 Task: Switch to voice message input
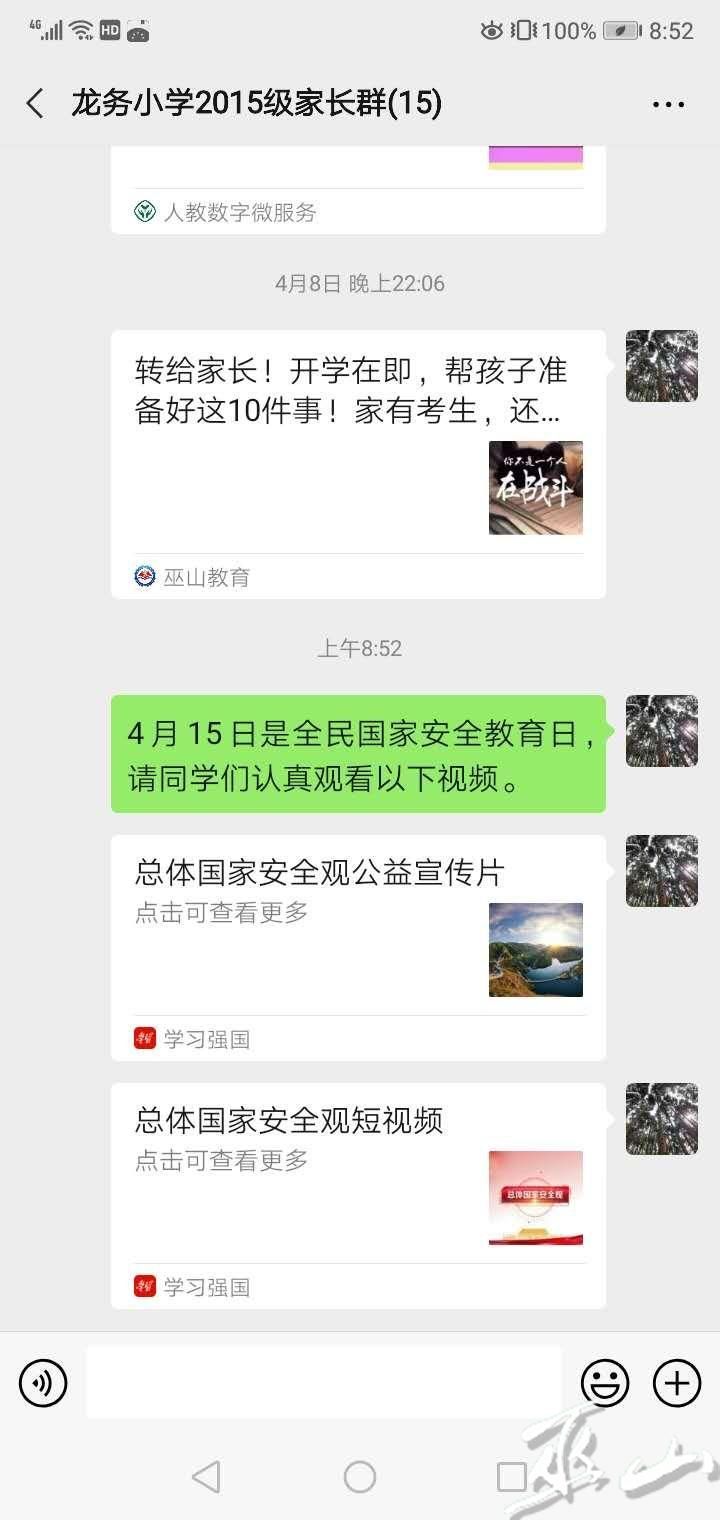coord(43,1384)
